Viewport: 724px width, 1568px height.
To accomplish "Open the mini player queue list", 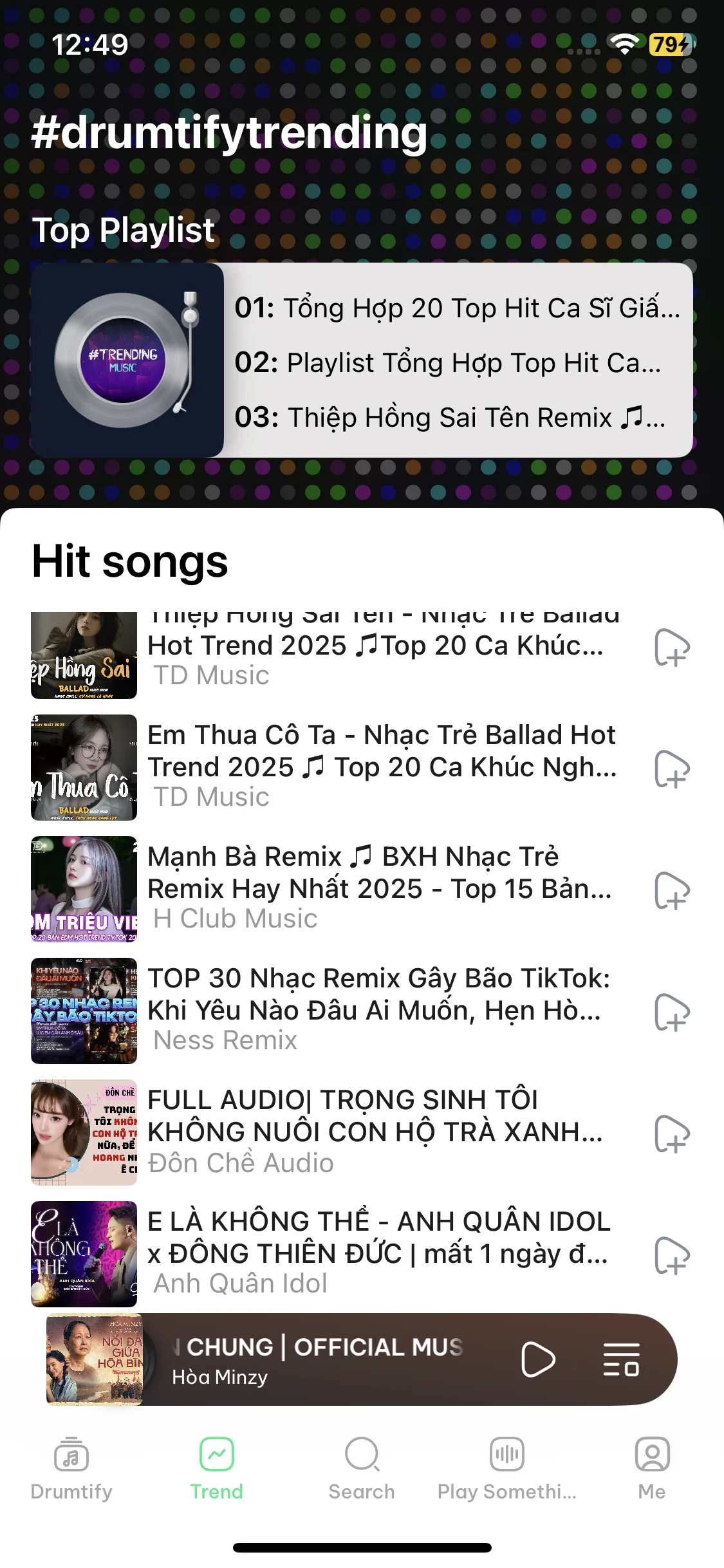I will click(621, 1359).
